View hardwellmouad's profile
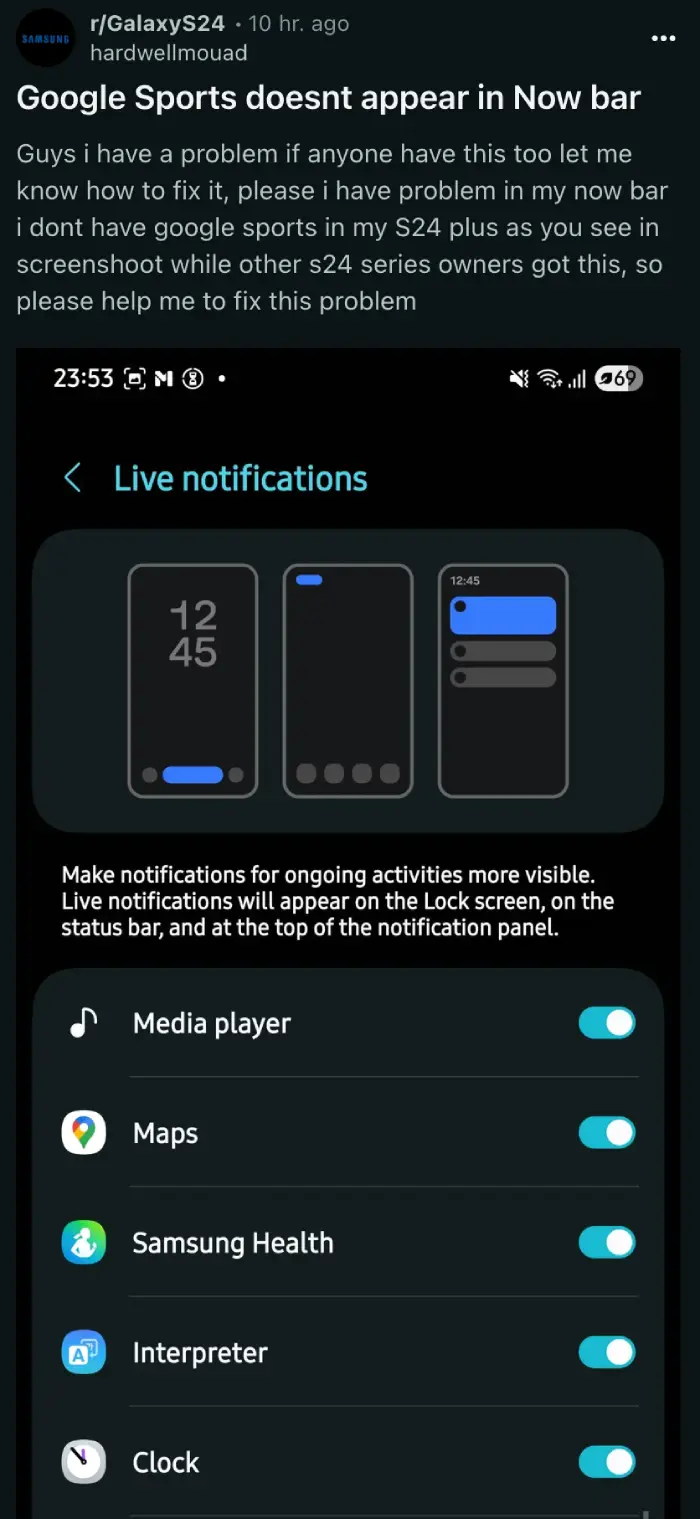Viewport: 700px width, 1519px height. pyautogui.click(x=168, y=53)
